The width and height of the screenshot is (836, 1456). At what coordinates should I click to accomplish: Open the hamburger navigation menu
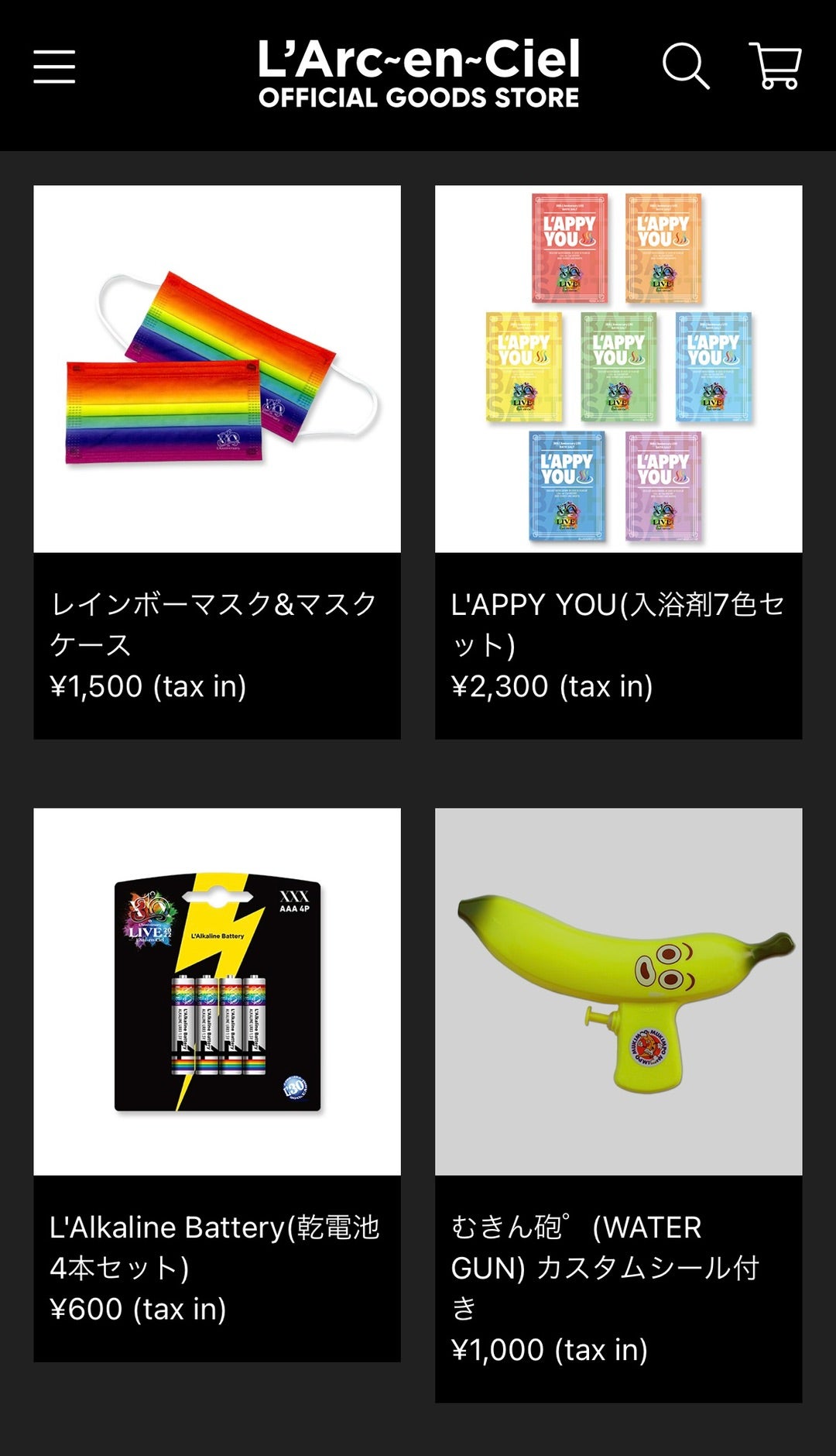pos(54,68)
